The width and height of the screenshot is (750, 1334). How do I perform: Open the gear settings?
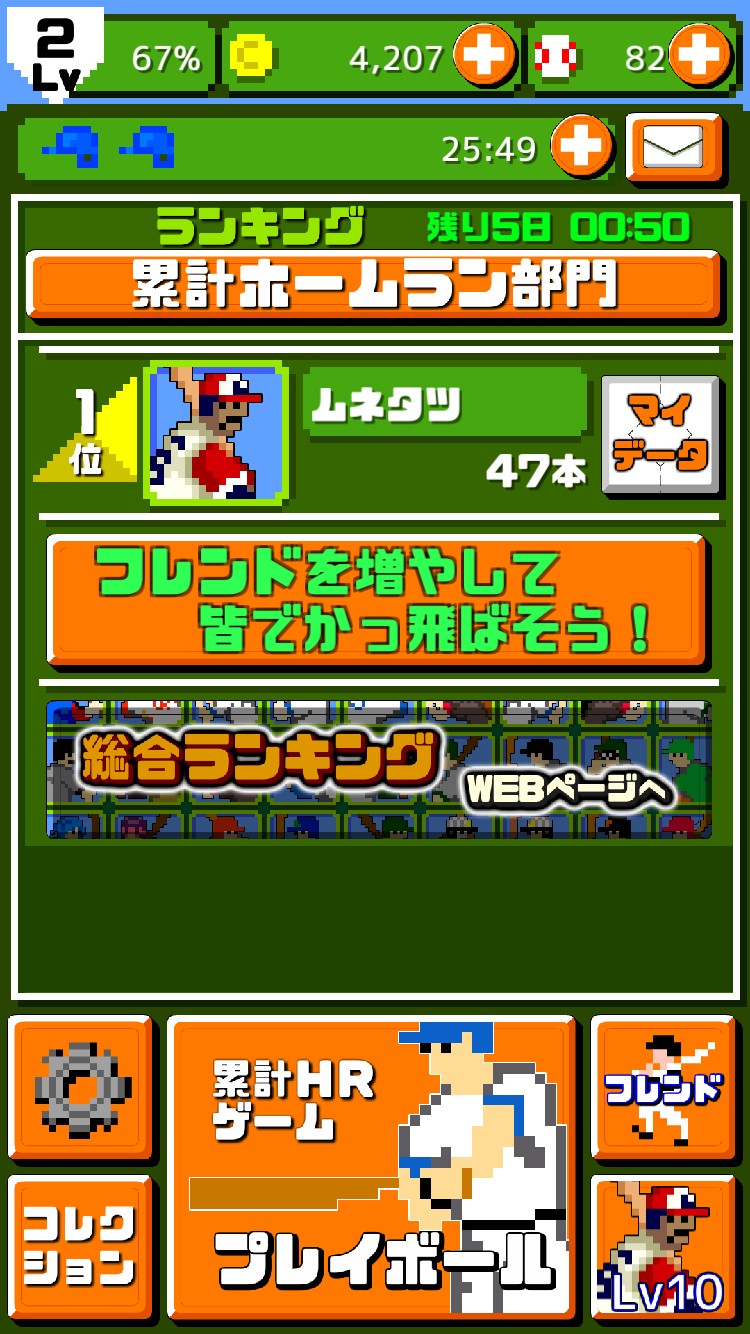point(81,1087)
